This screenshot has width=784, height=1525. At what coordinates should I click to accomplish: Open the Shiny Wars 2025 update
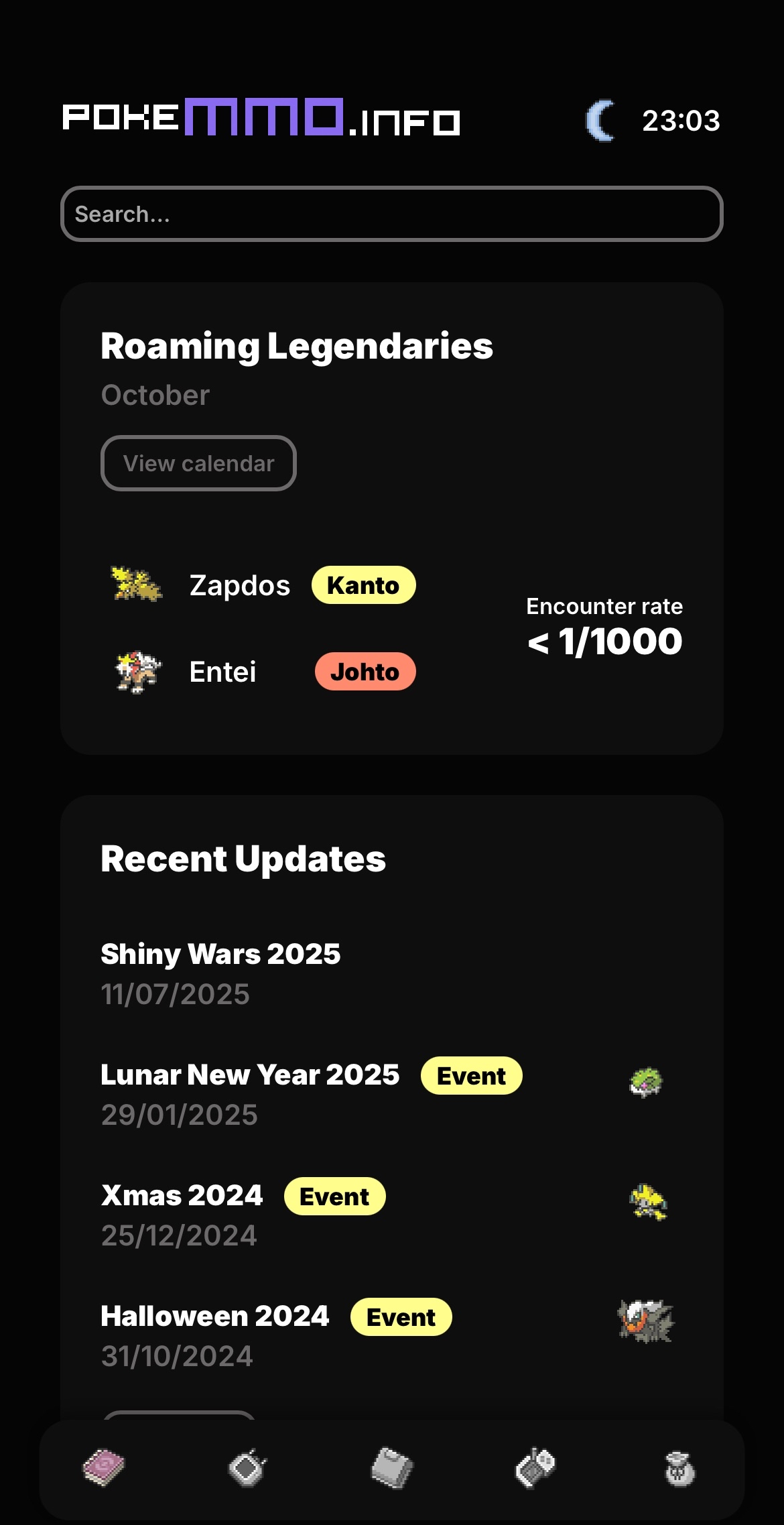click(220, 955)
